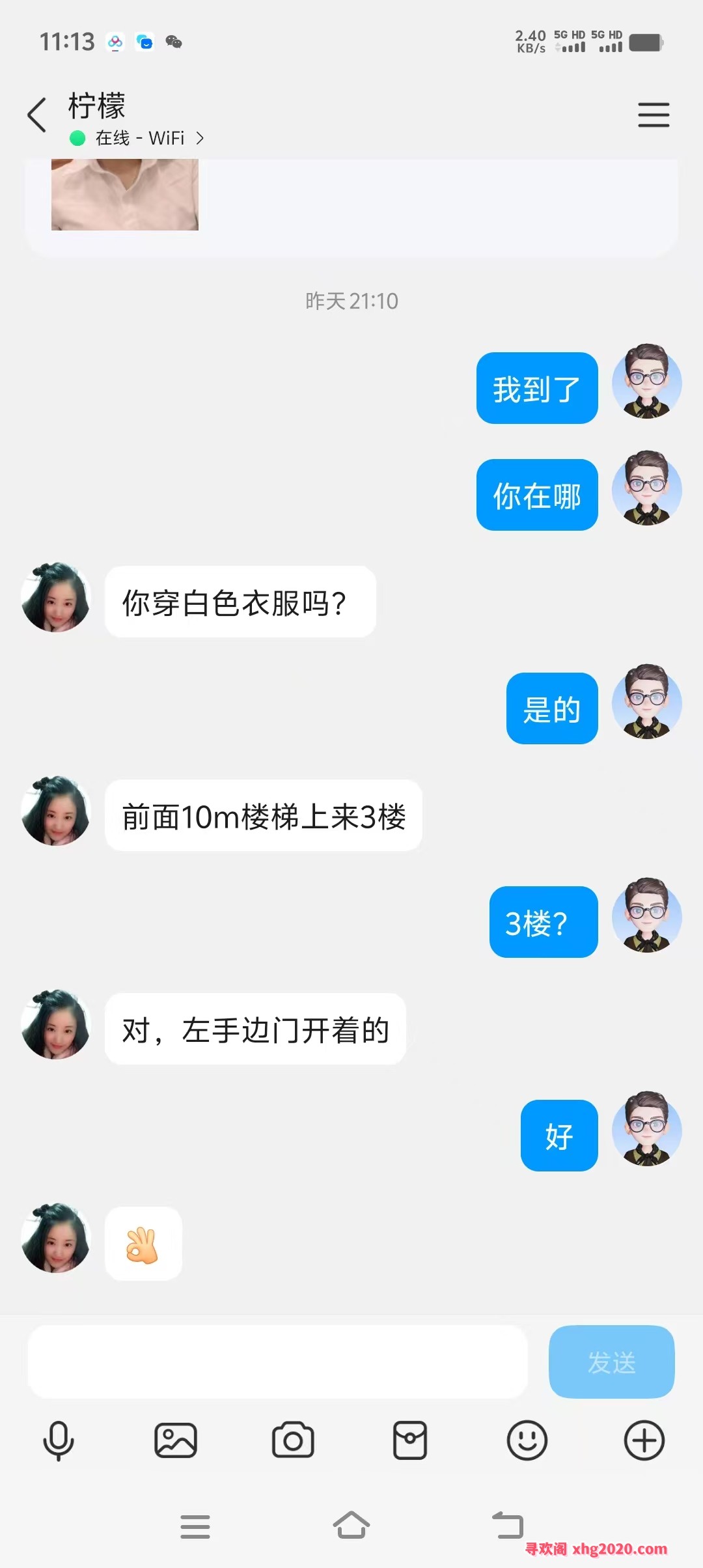Expand more options with the plus icon

[x=644, y=1440]
